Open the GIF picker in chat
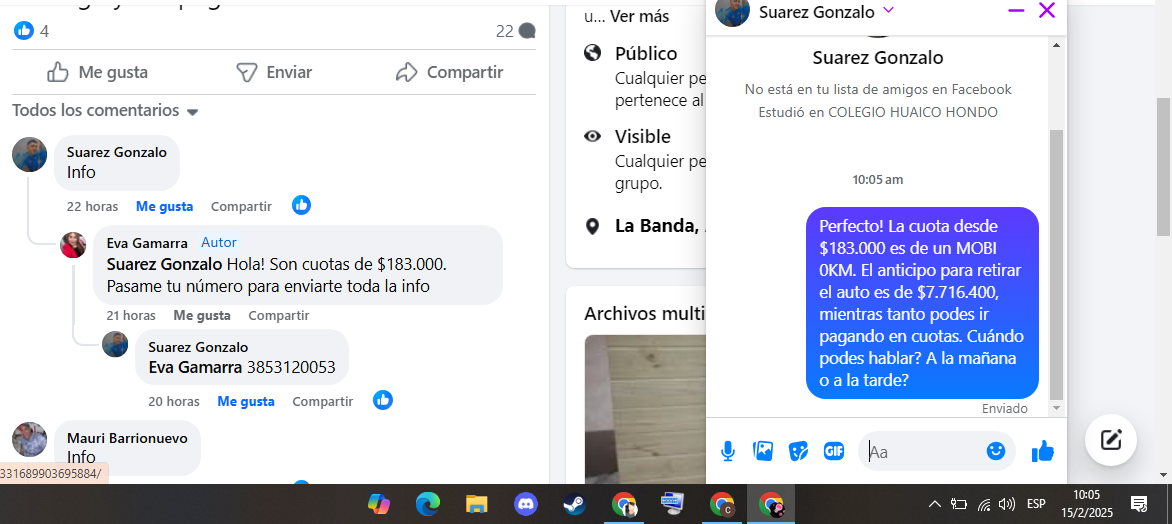 pos(833,451)
